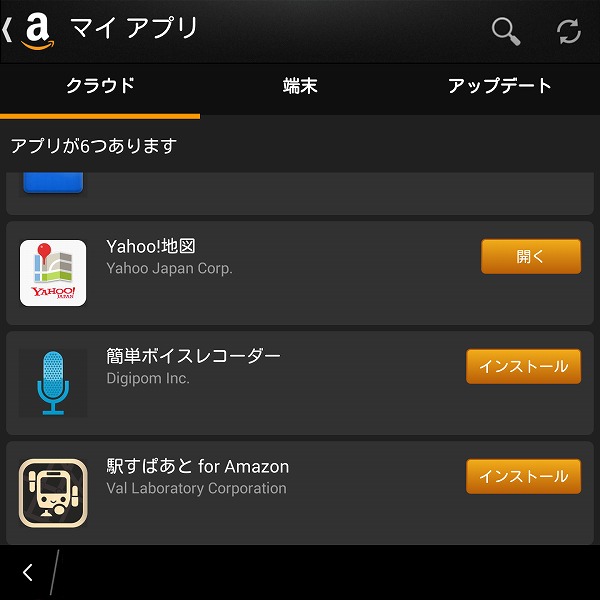Screen dimensions: 600x600
Task: Switch to the 端末 tab
Action: click(300, 86)
